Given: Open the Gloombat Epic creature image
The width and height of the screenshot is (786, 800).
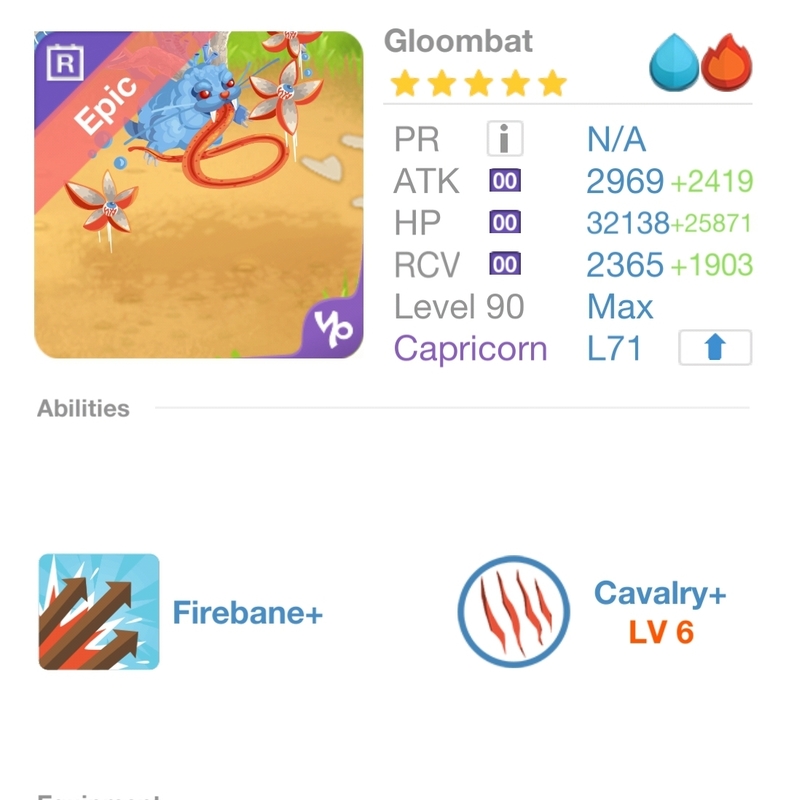Looking at the screenshot, I should [198, 194].
